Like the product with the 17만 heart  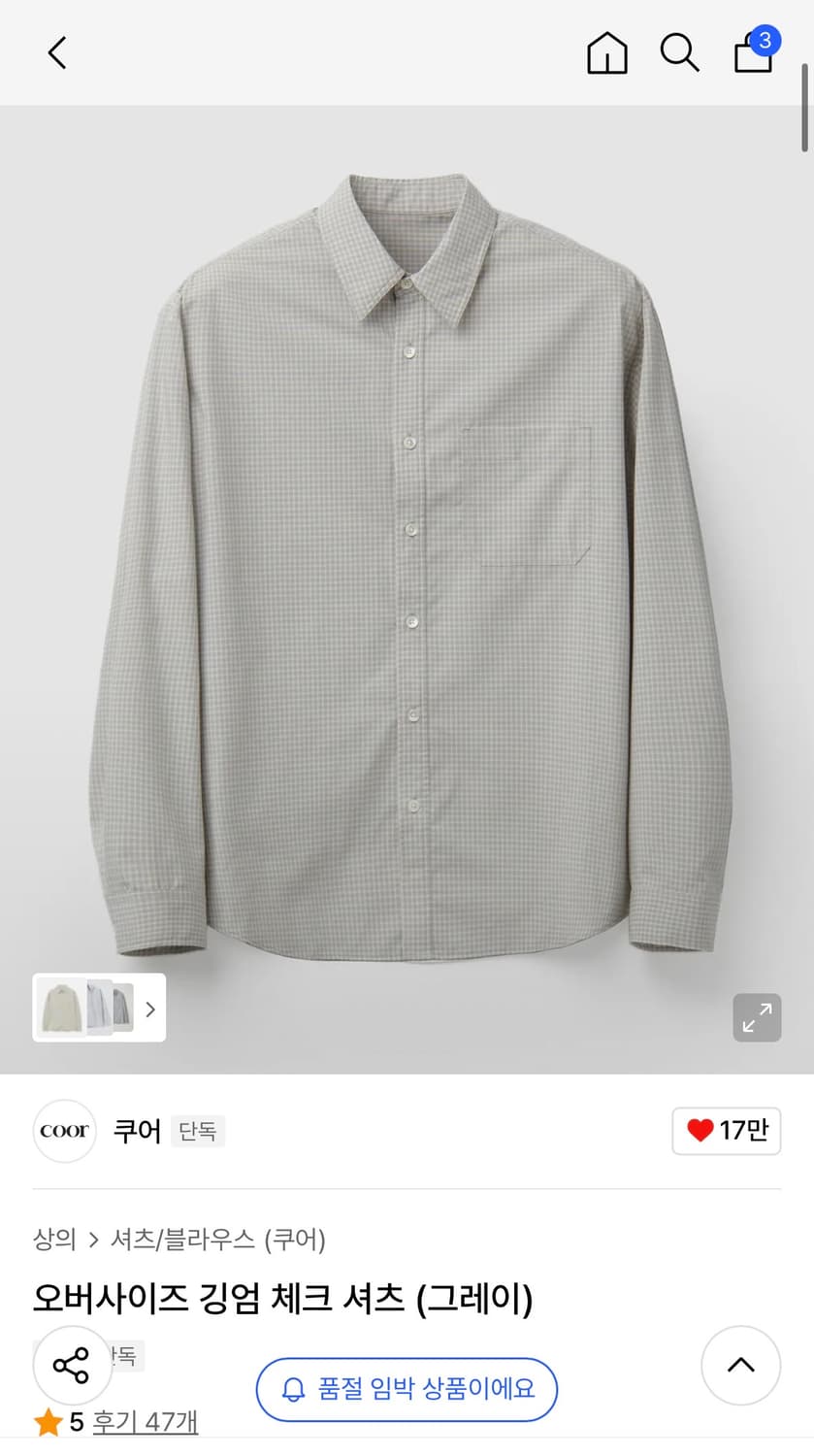(x=726, y=1131)
